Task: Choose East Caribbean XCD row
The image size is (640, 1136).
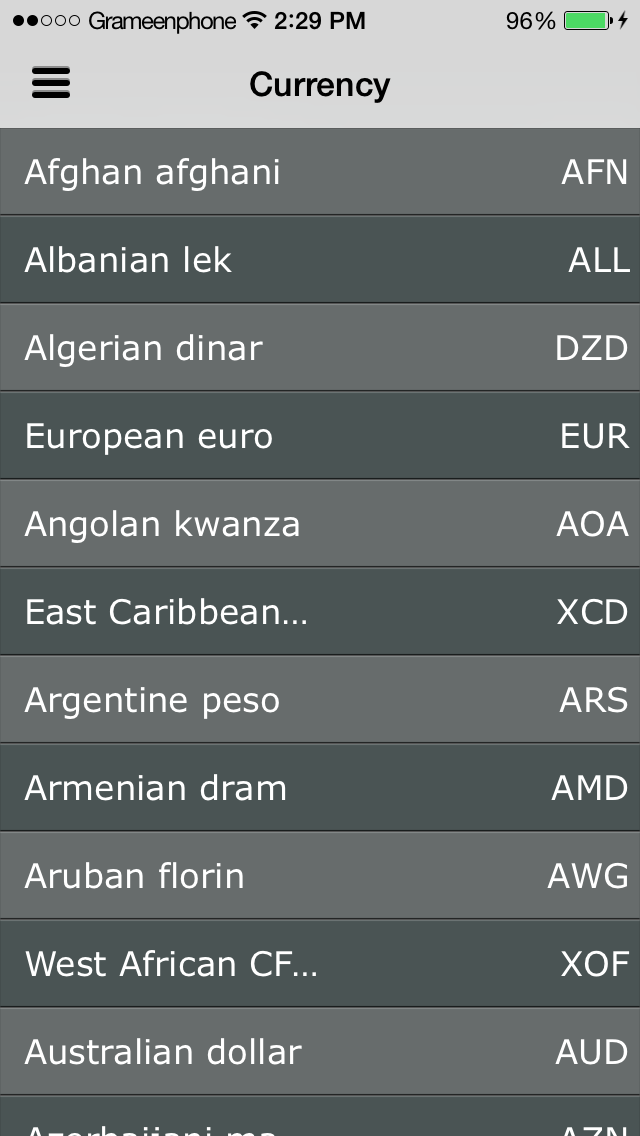Action: click(320, 611)
